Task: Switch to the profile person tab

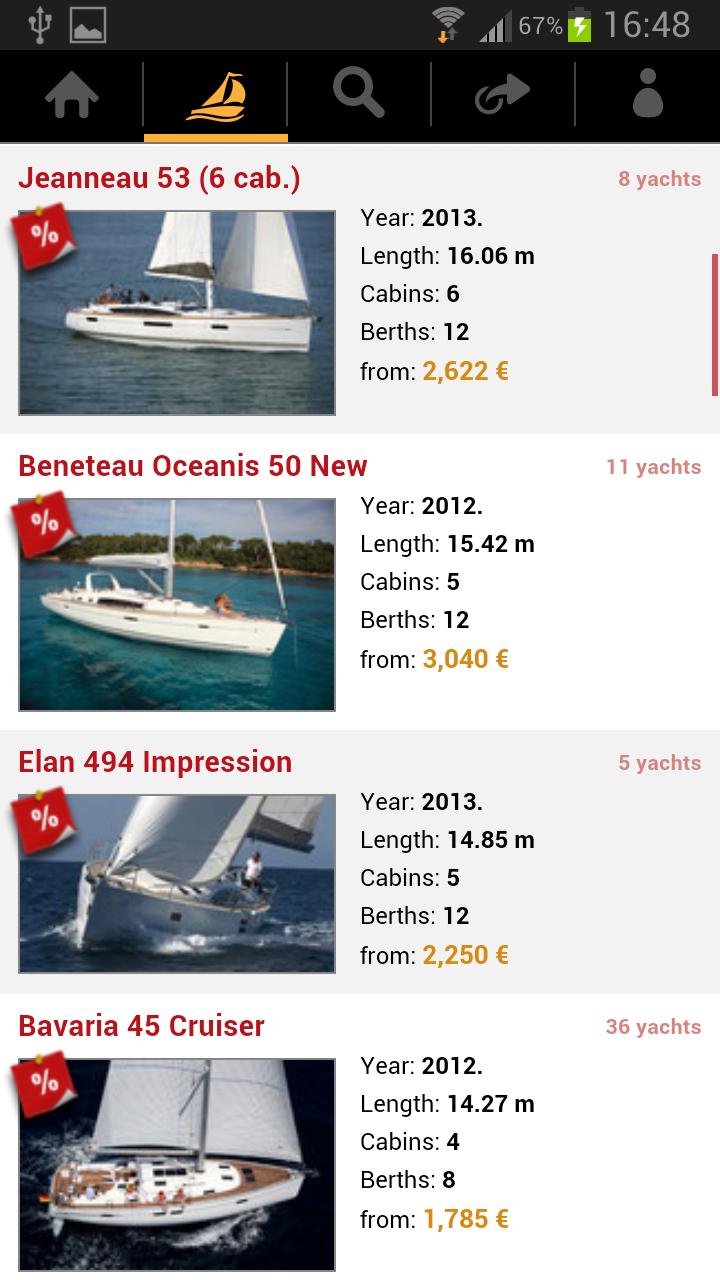Action: (648, 96)
